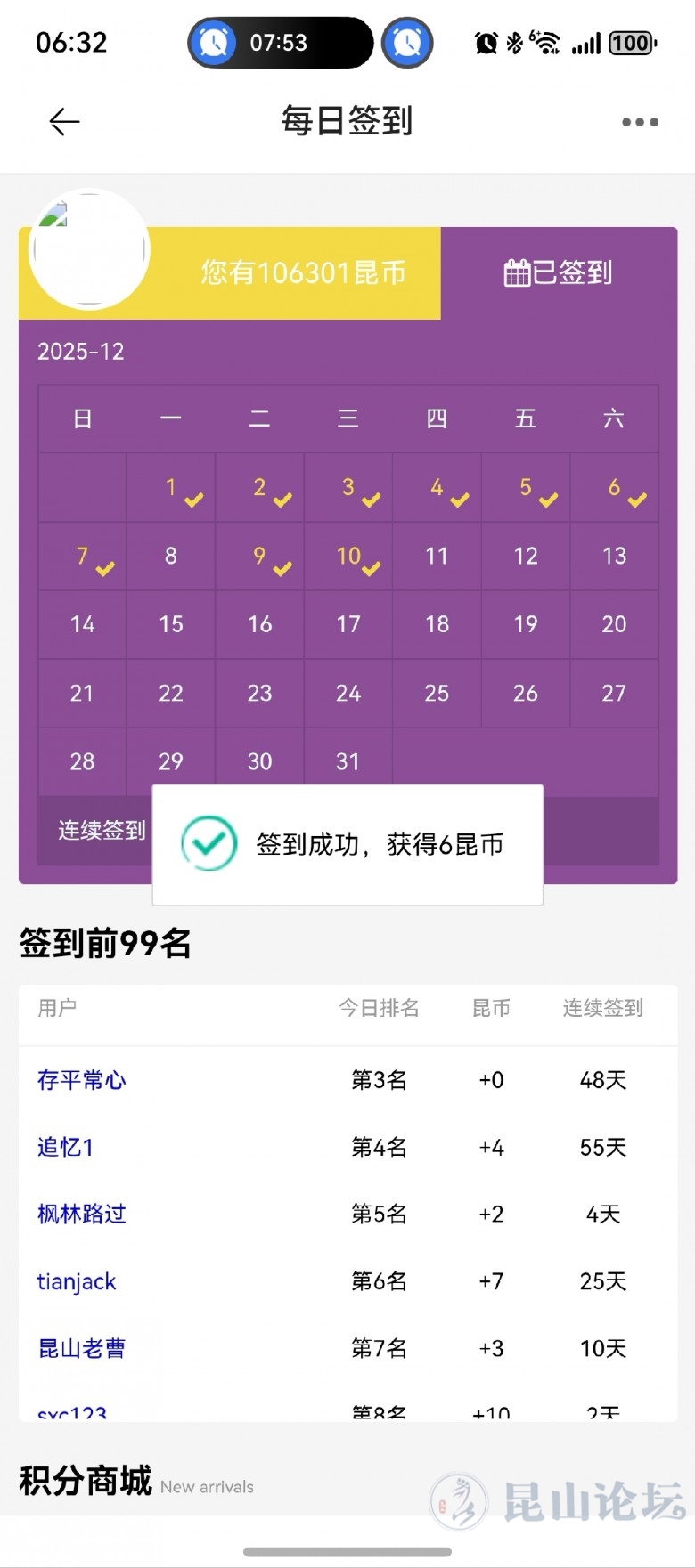Open the three-dot overflow menu

tap(640, 122)
